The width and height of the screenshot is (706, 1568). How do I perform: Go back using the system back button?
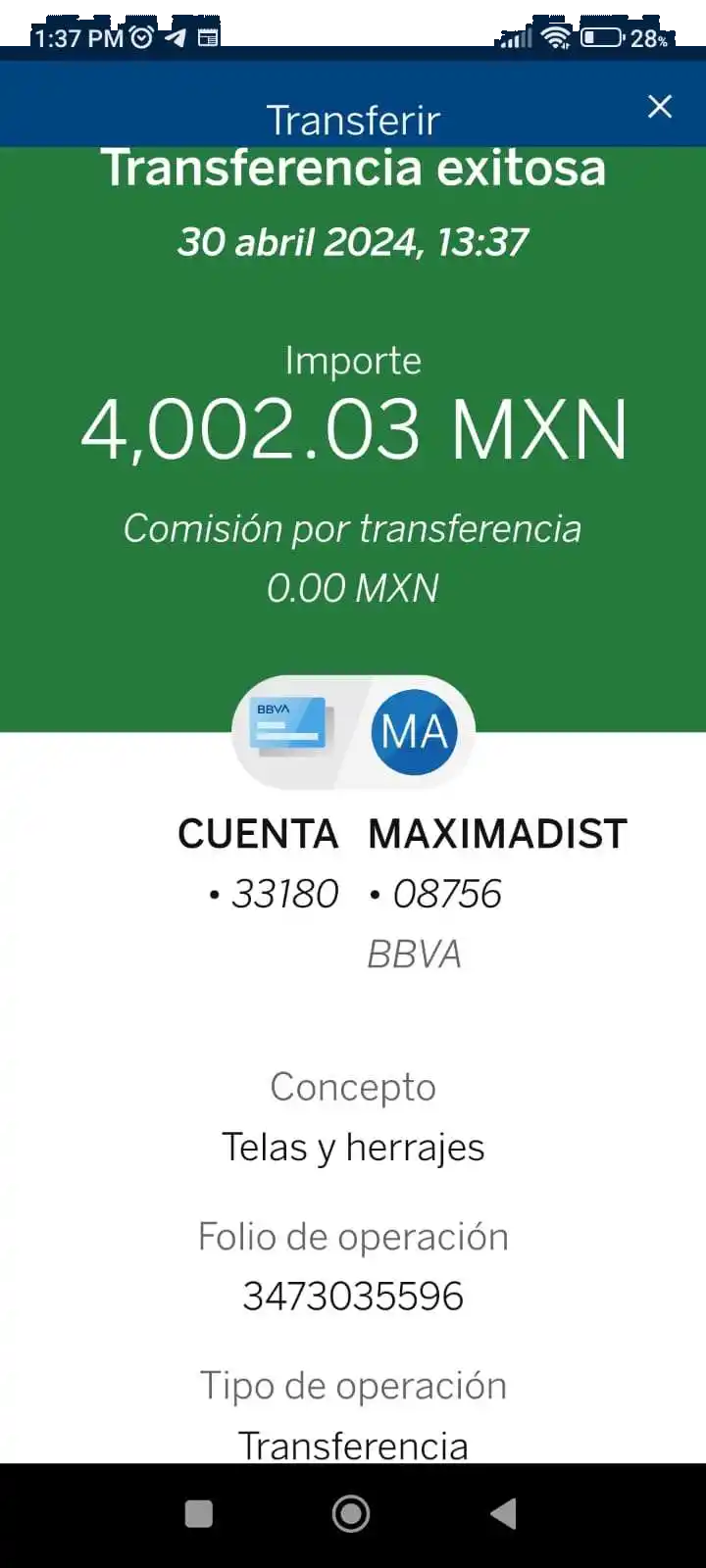[x=503, y=1514]
